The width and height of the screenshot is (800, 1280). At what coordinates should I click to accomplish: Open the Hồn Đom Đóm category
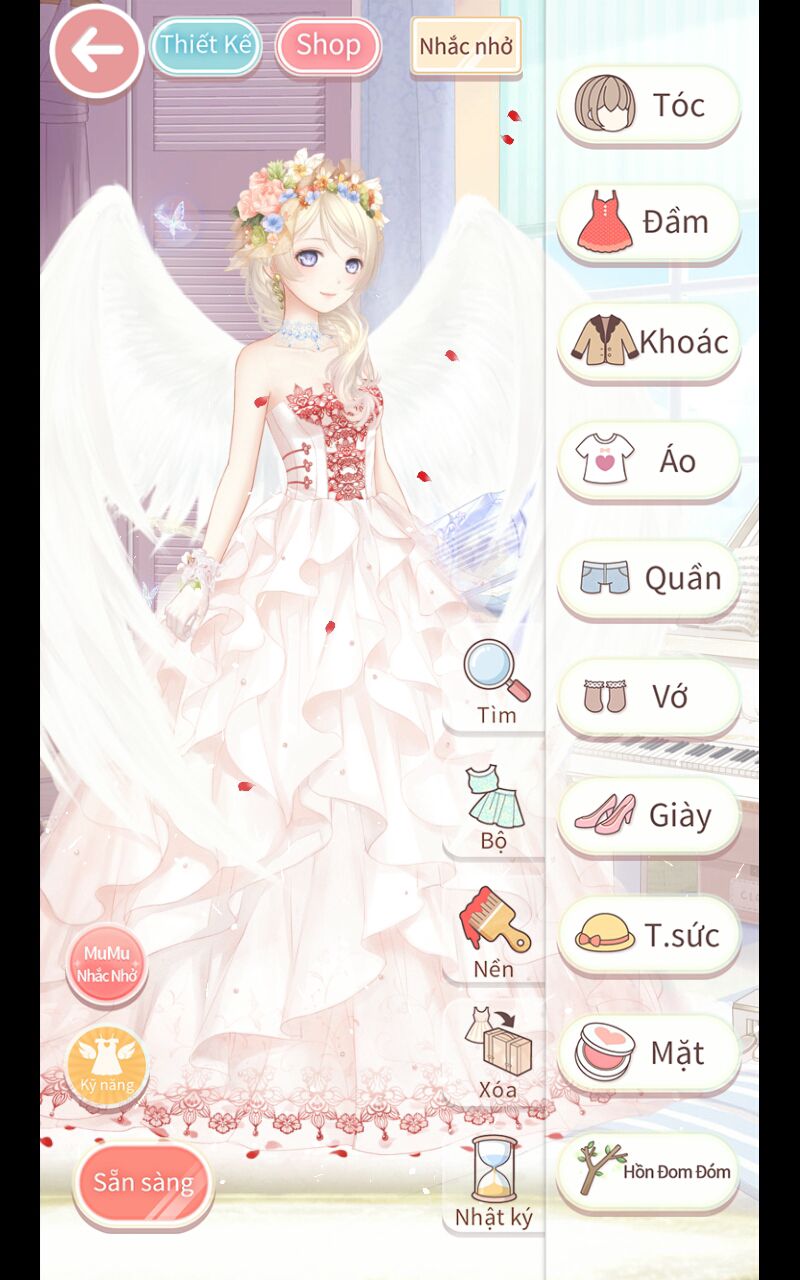click(x=648, y=1172)
